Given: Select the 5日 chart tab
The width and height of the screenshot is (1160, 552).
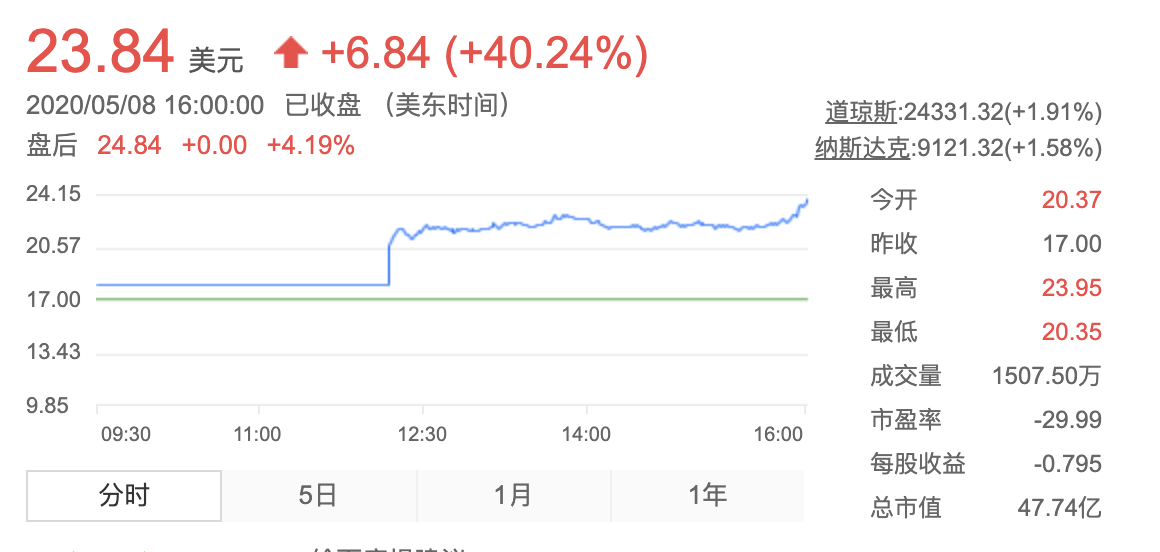Looking at the screenshot, I should point(318,495).
